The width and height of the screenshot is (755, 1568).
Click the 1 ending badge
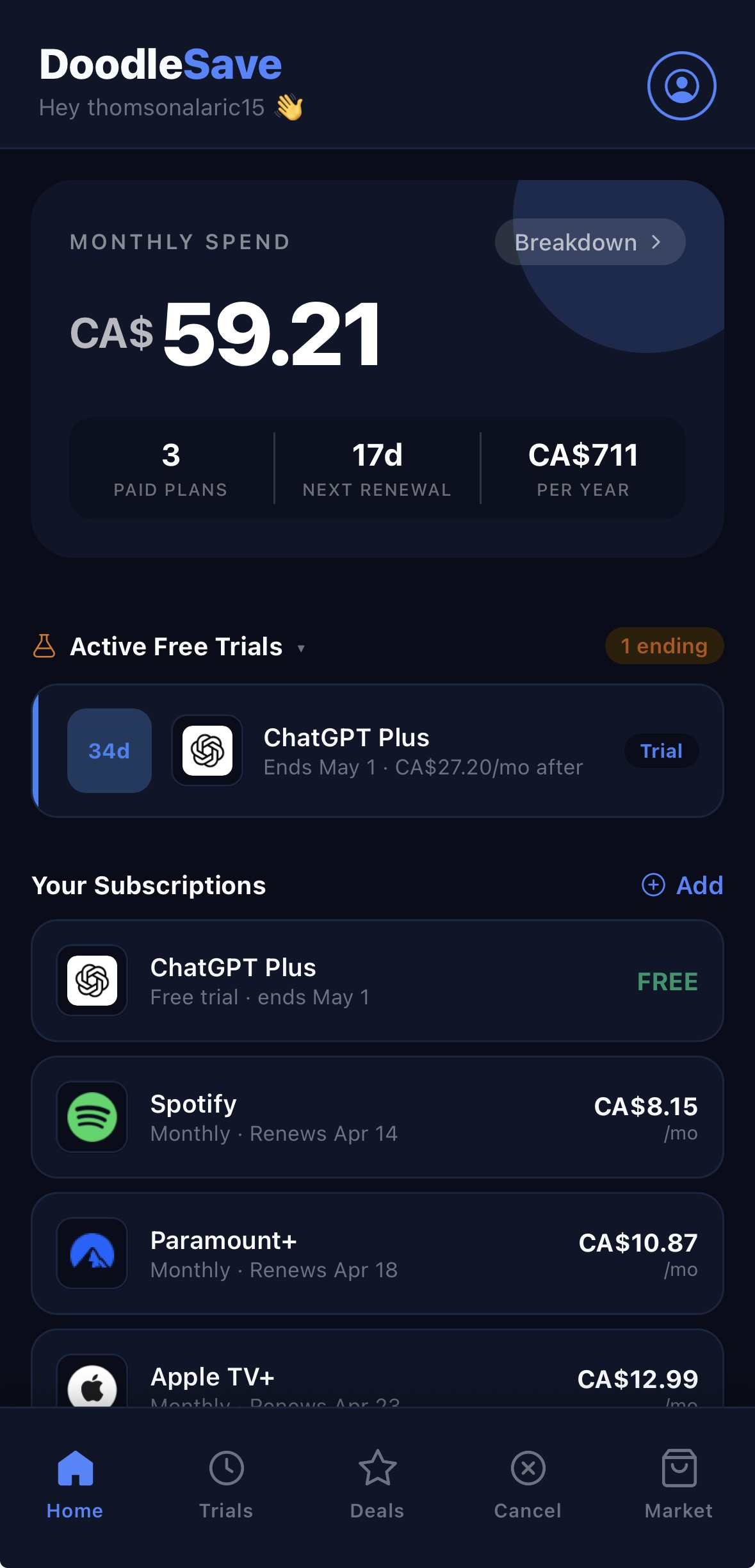coord(664,646)
